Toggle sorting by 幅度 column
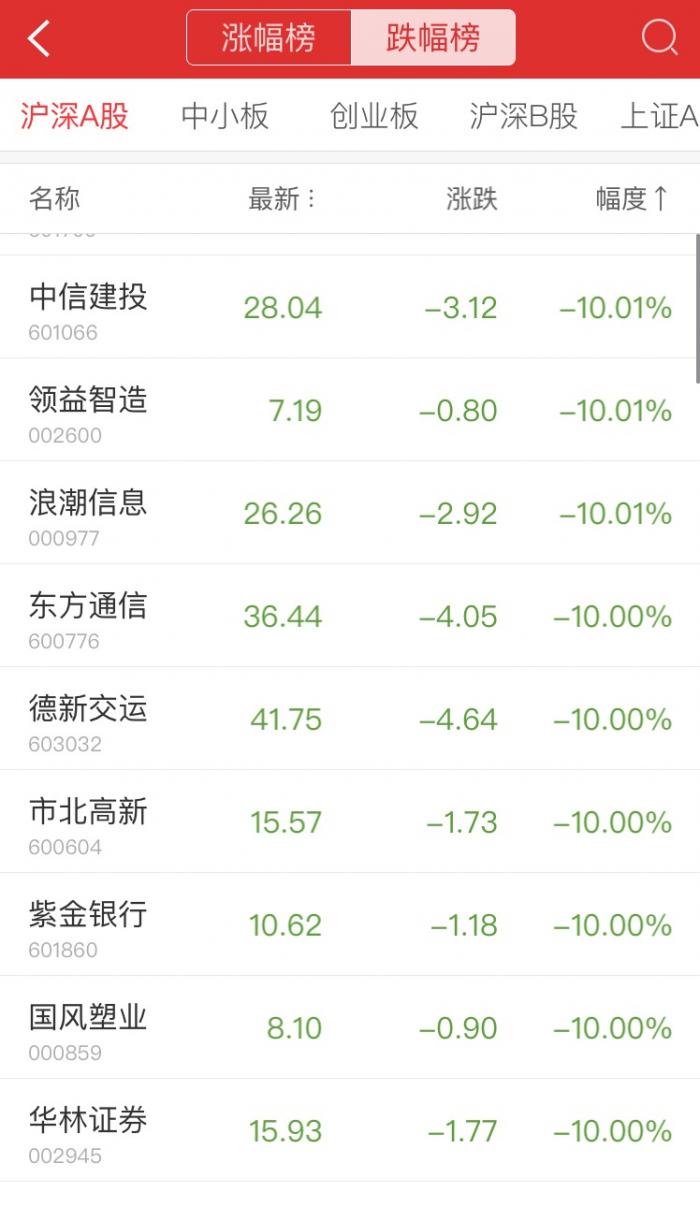 (x=631, y=199)
